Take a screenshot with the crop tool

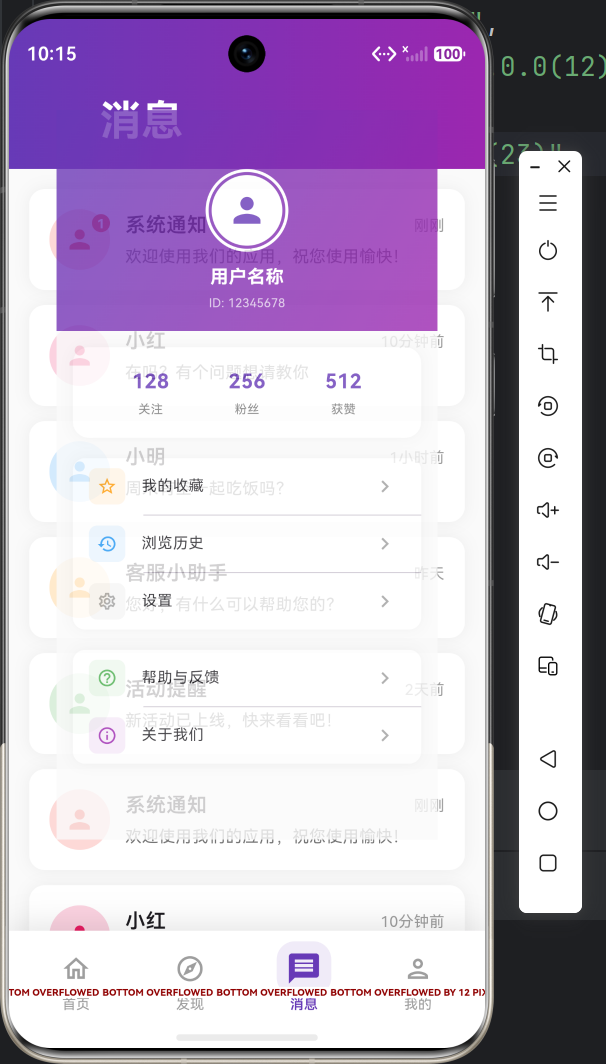[x=548, y=354]
